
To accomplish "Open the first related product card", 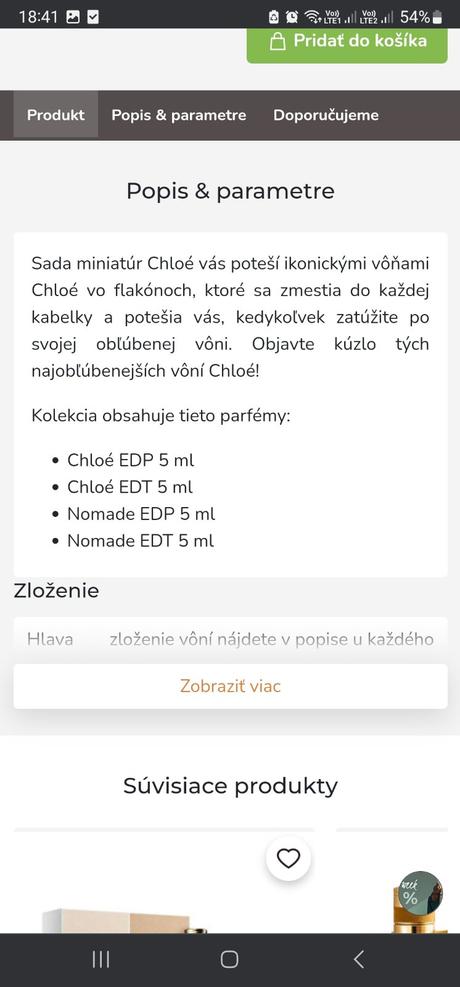I will (x=164, y=883).
